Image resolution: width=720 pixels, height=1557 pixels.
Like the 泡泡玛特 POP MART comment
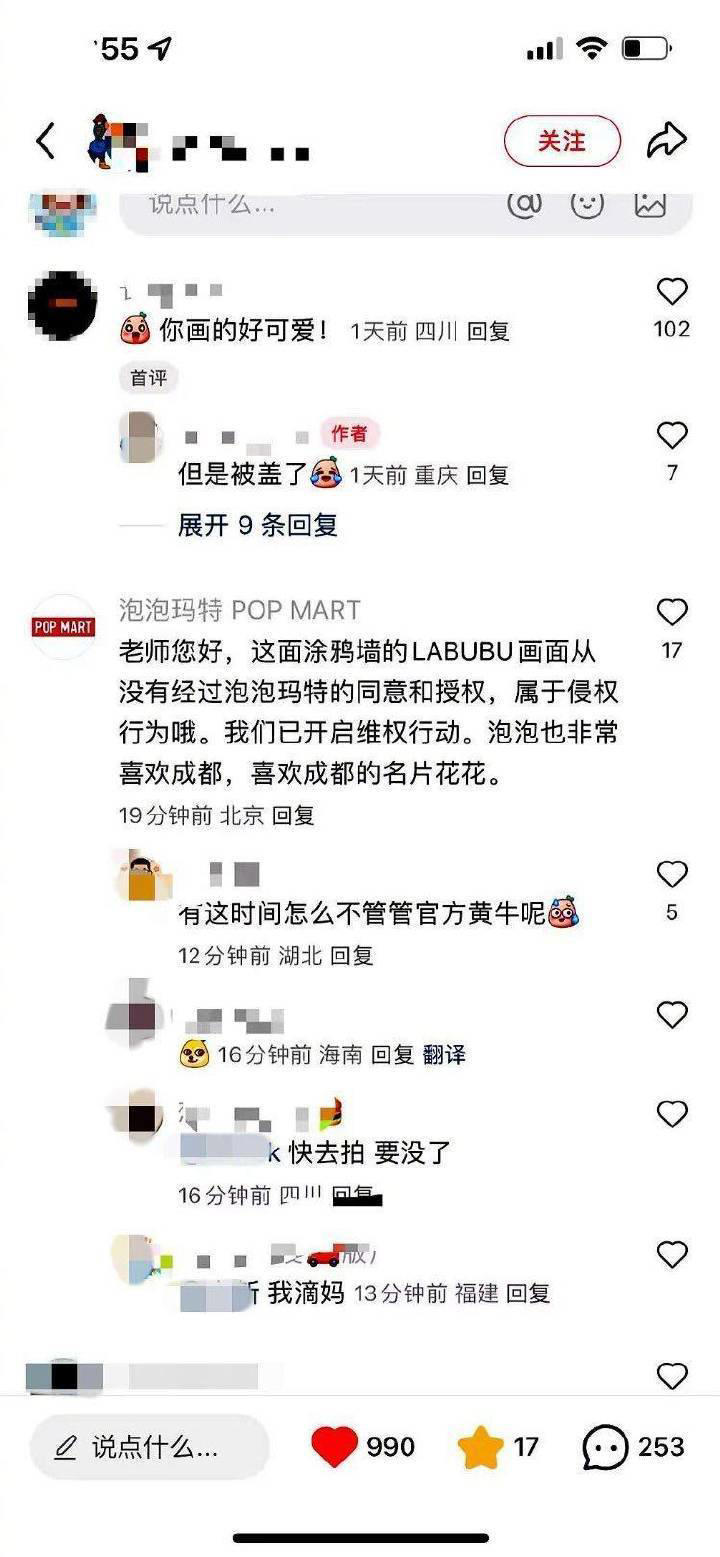tap(672, 612)
